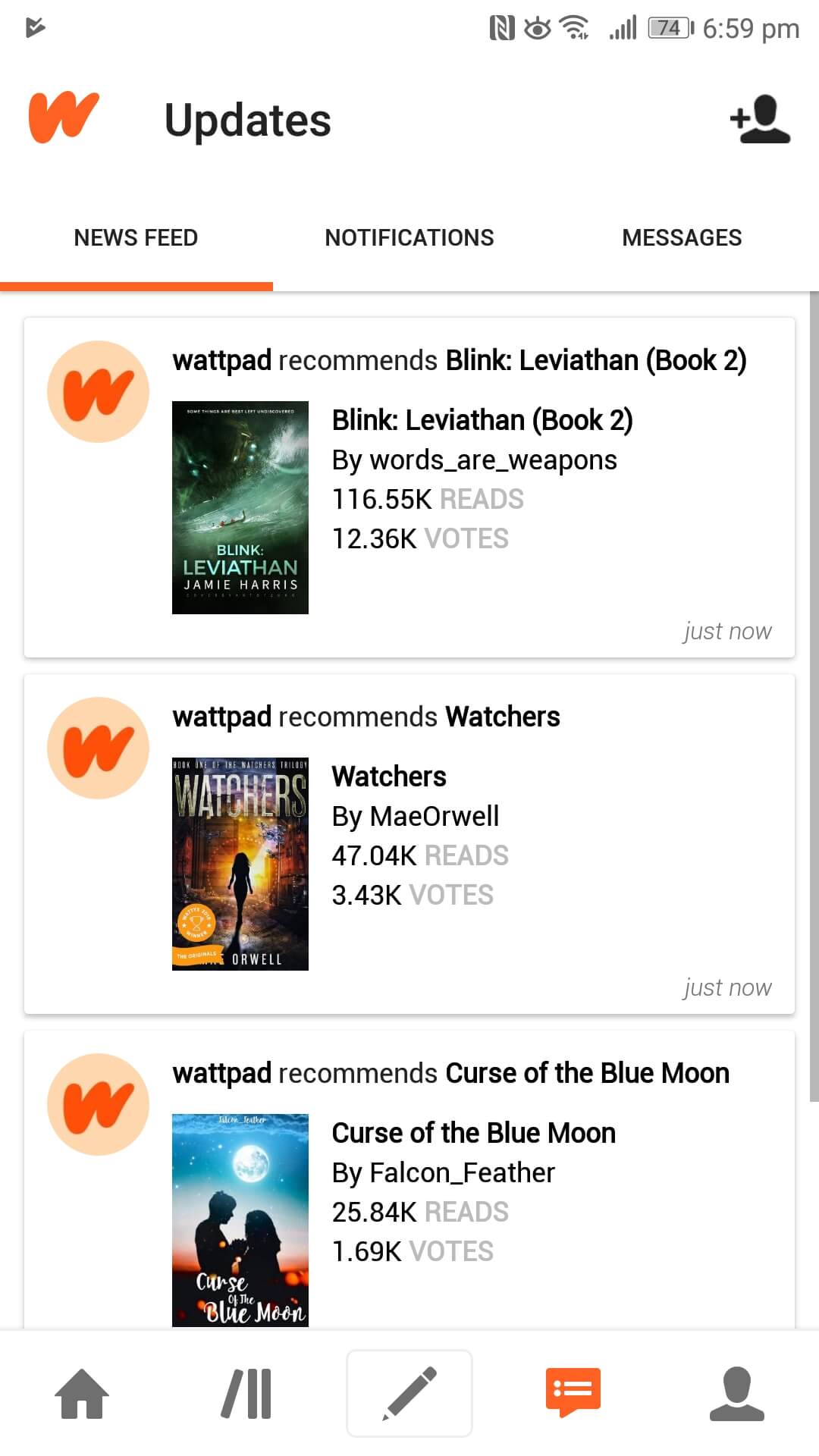Screen dimensions: 819x1456
Task: Open the Watchers story card
Action: tap(409, 844)
